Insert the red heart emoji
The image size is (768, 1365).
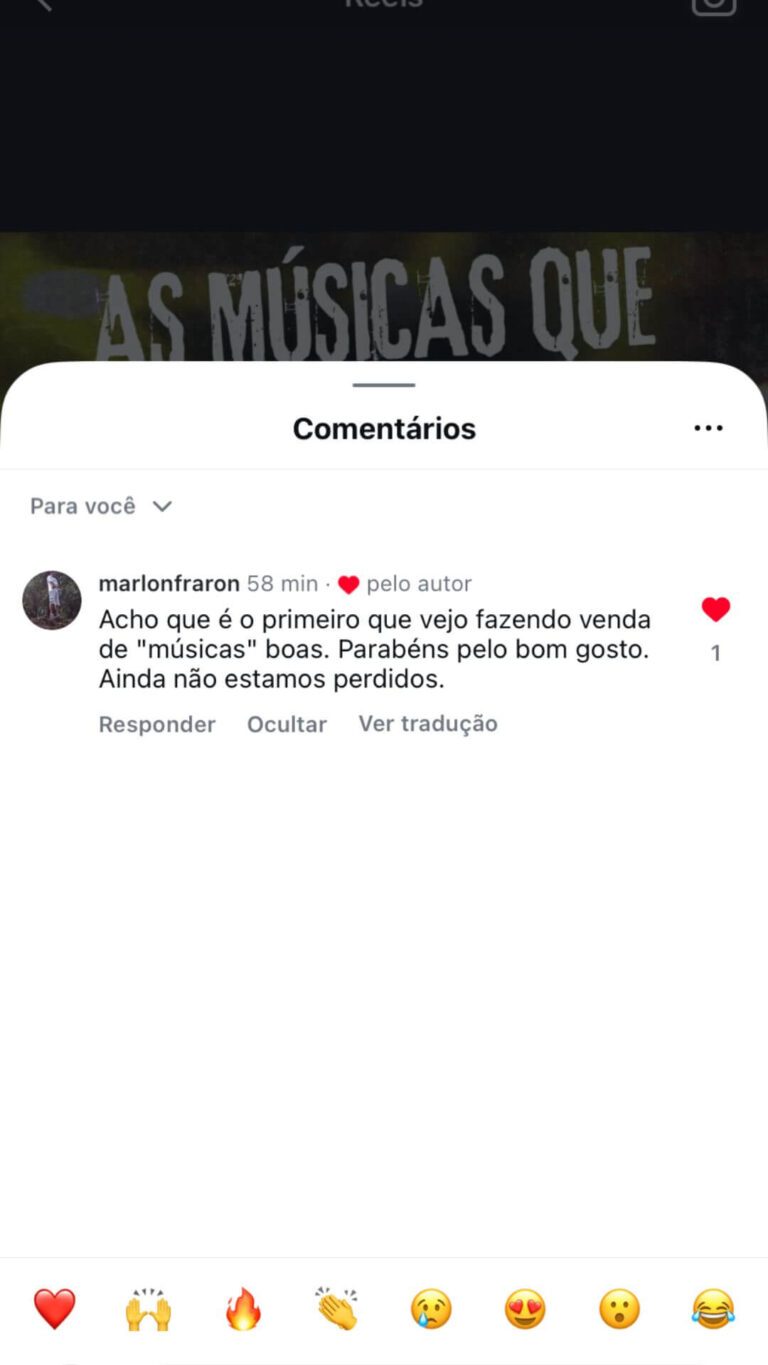click(54, 1309)
